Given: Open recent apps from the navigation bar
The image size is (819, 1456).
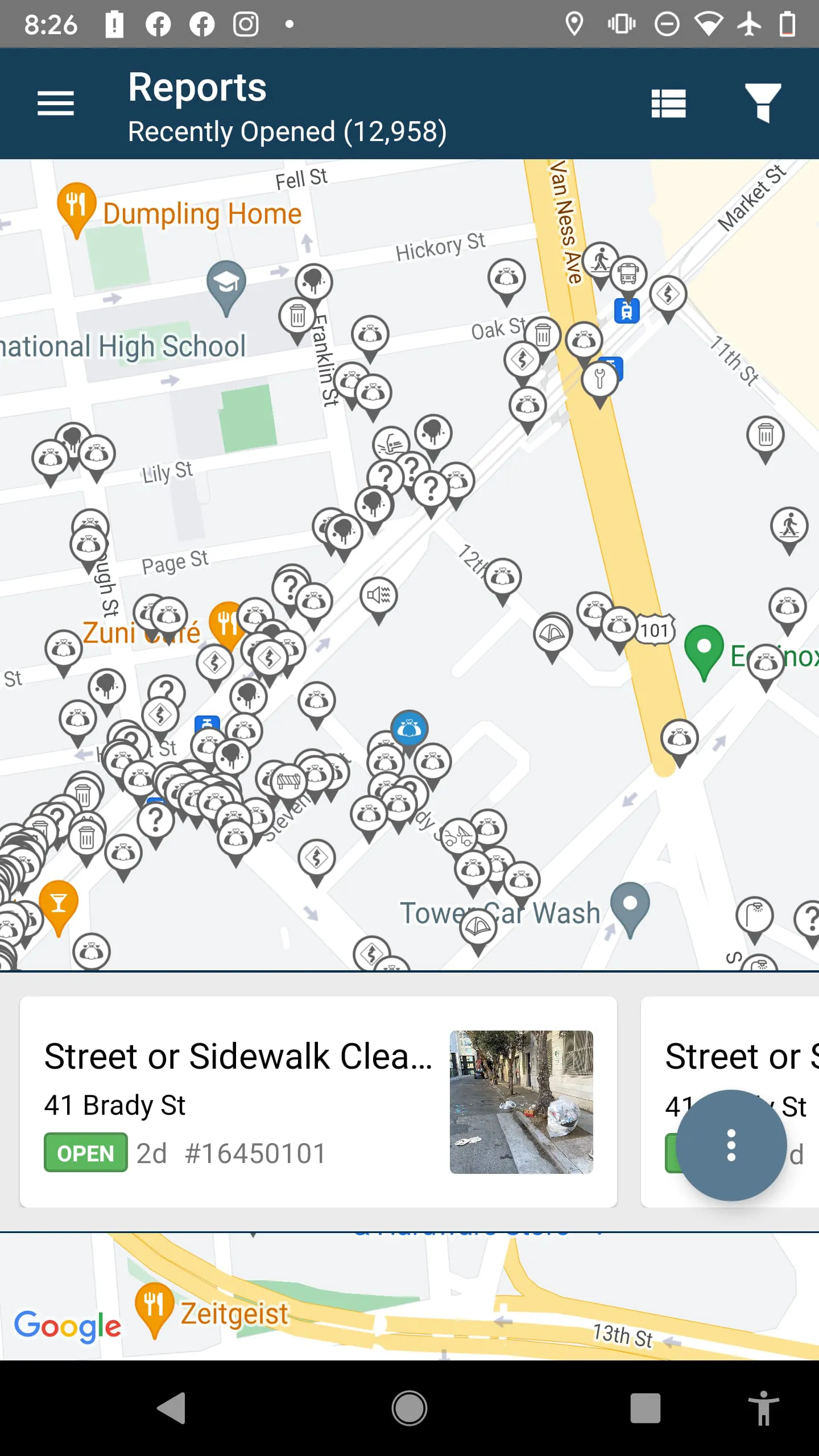Looking at the screenshot, I should pyautogui.click(x=645, y=1408).
